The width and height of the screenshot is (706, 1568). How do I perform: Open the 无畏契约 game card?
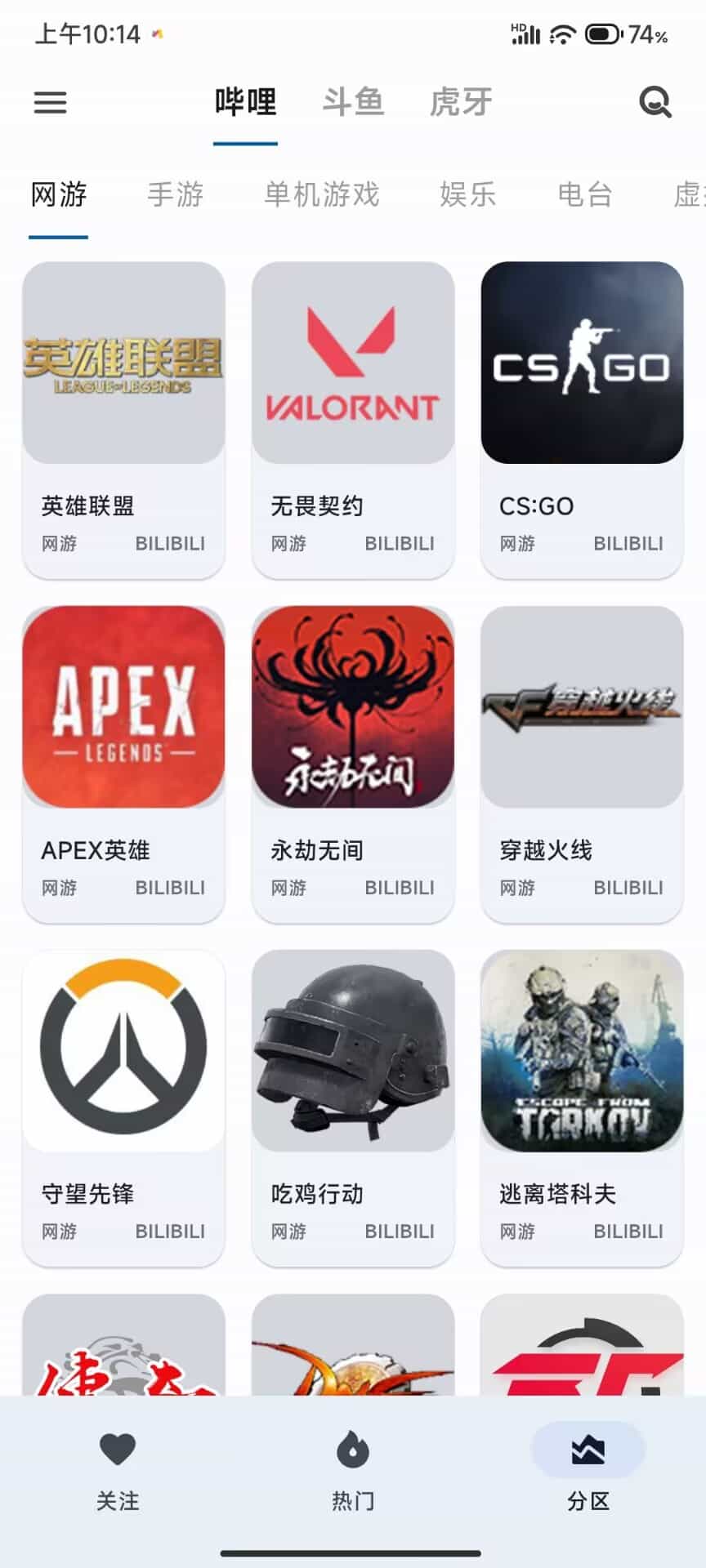353,420
